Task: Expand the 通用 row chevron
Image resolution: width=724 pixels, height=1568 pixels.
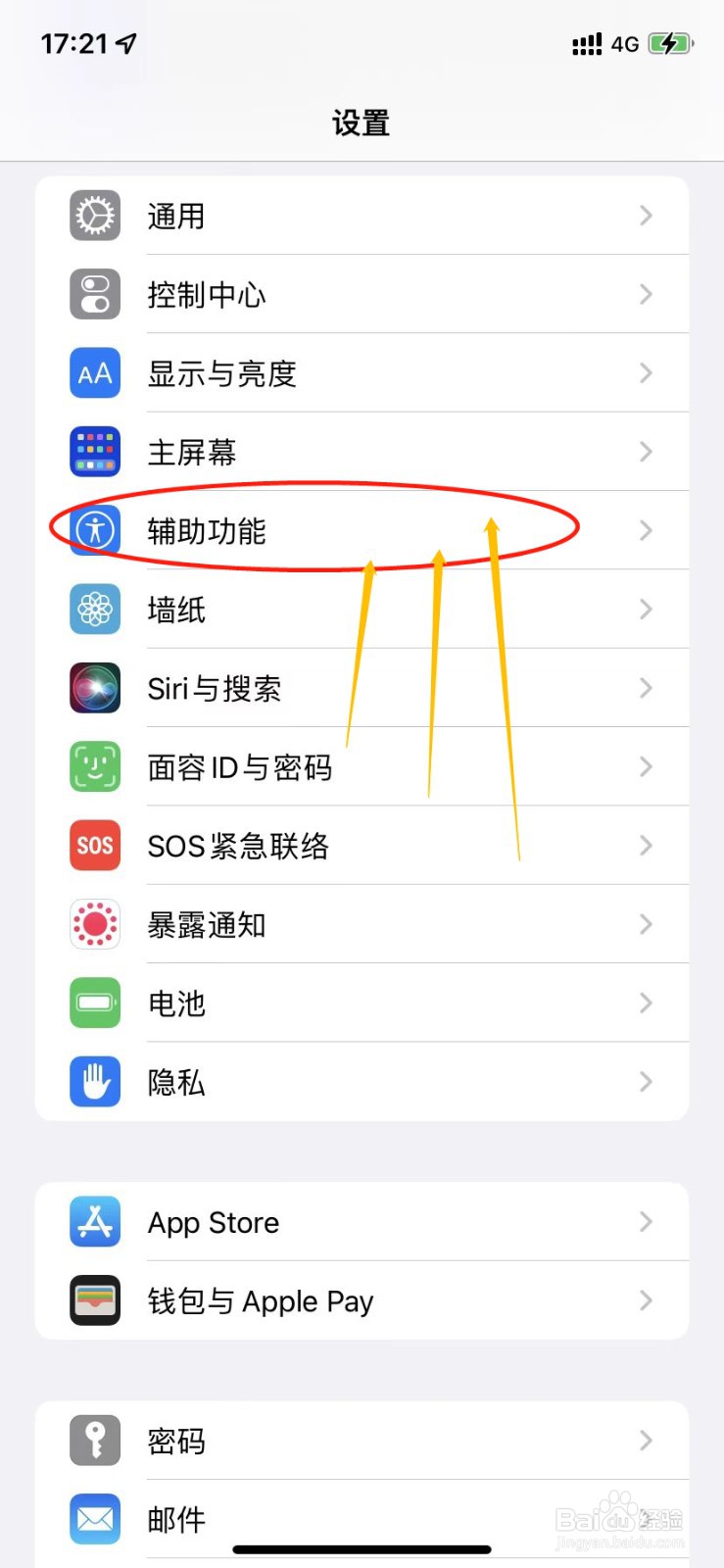Action: tap(645, 216)
